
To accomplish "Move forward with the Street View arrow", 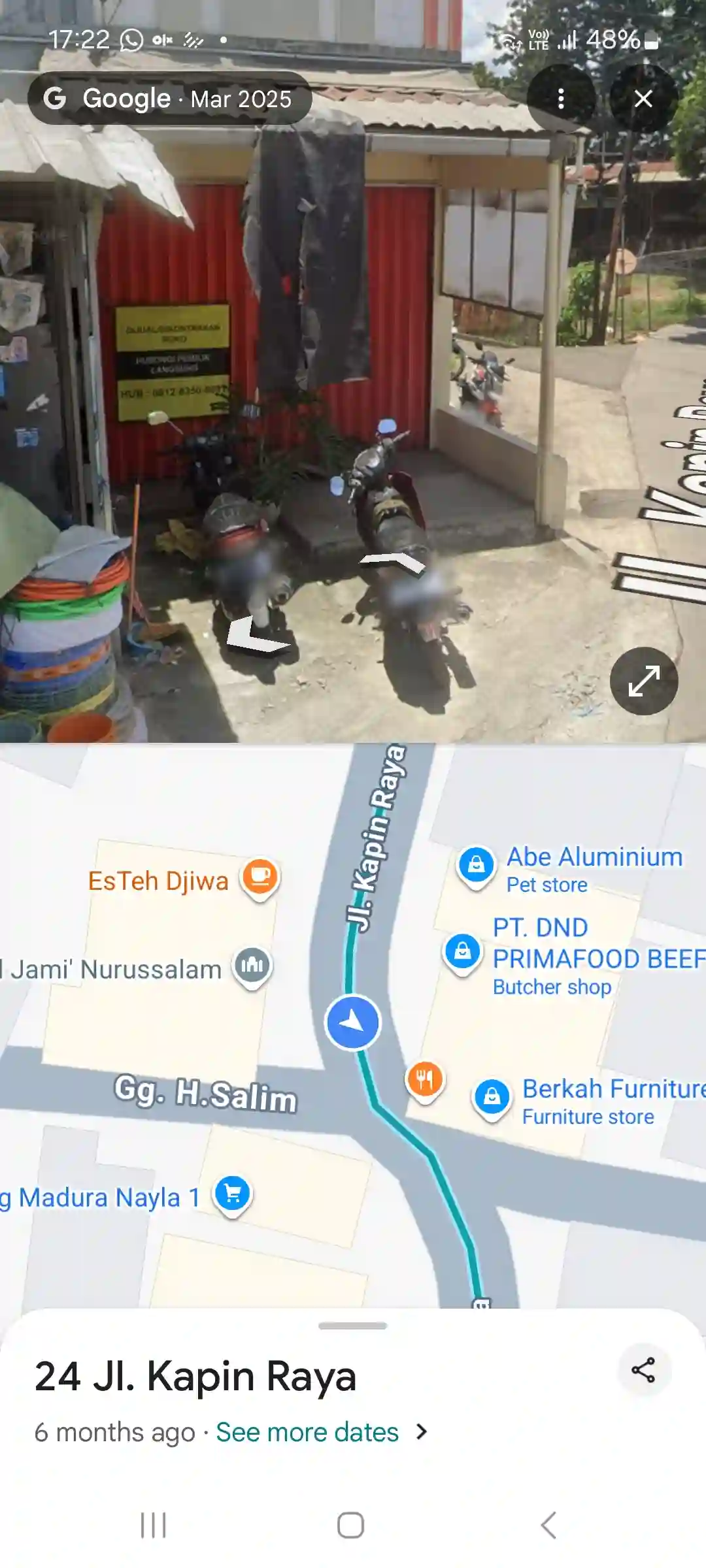I will point(394,561).
